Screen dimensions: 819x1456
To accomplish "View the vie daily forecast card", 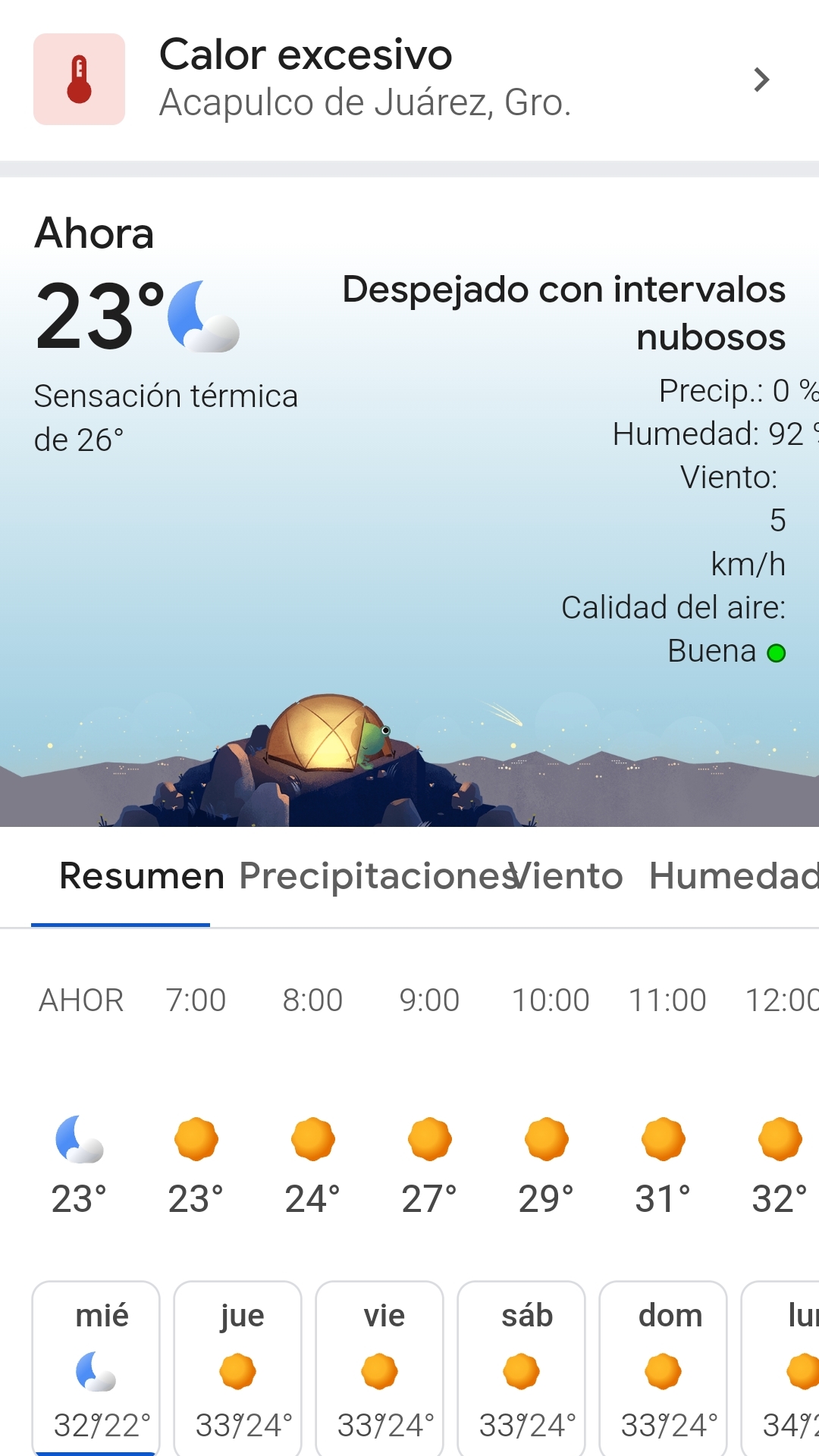I will coord(380,1368).
